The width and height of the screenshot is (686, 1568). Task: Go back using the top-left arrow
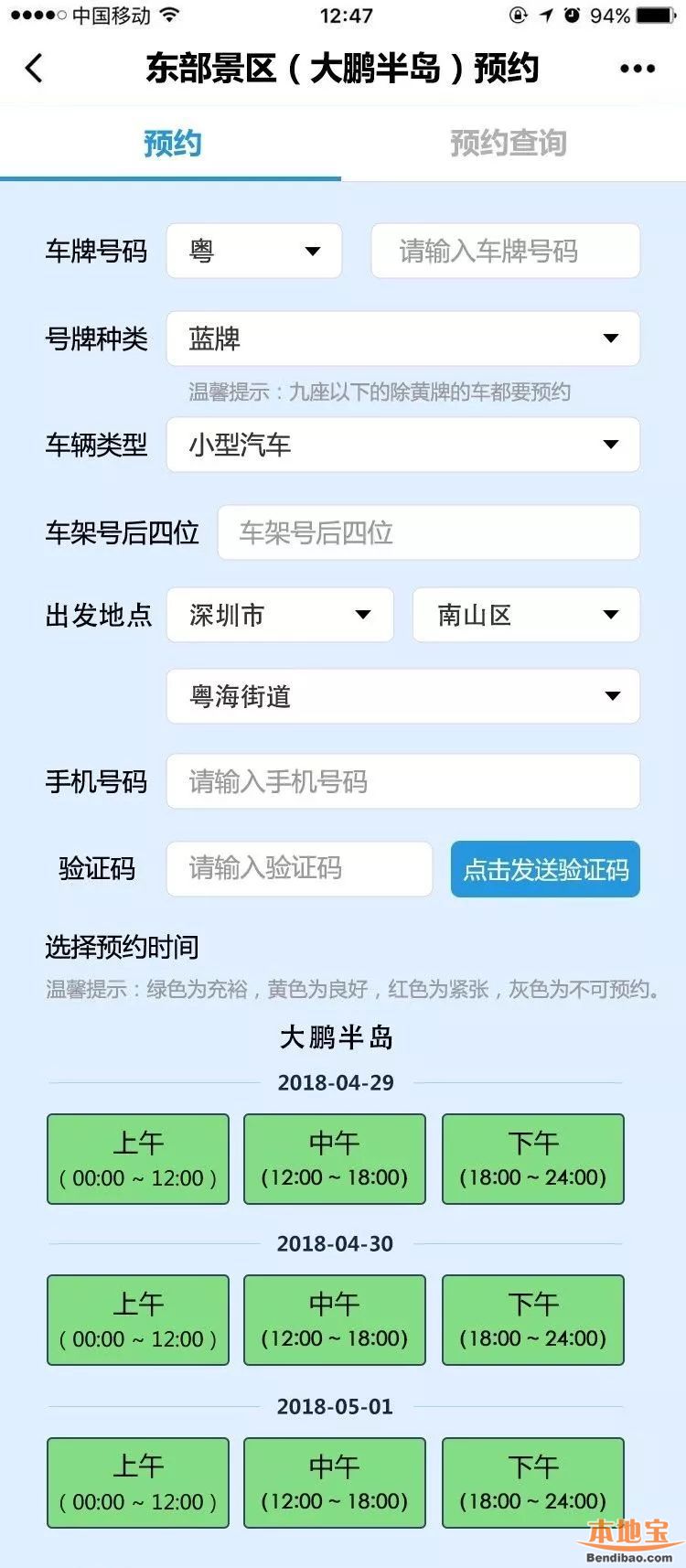[x=35, y=69]
